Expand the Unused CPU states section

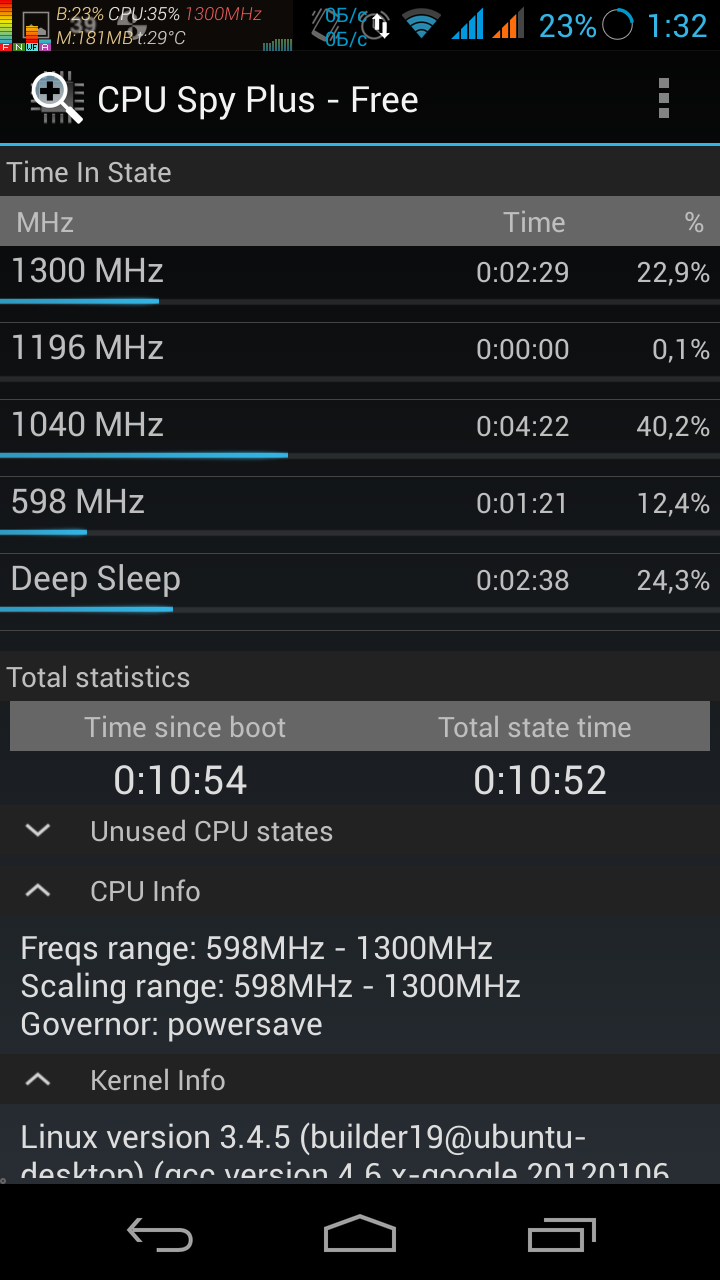360,831
